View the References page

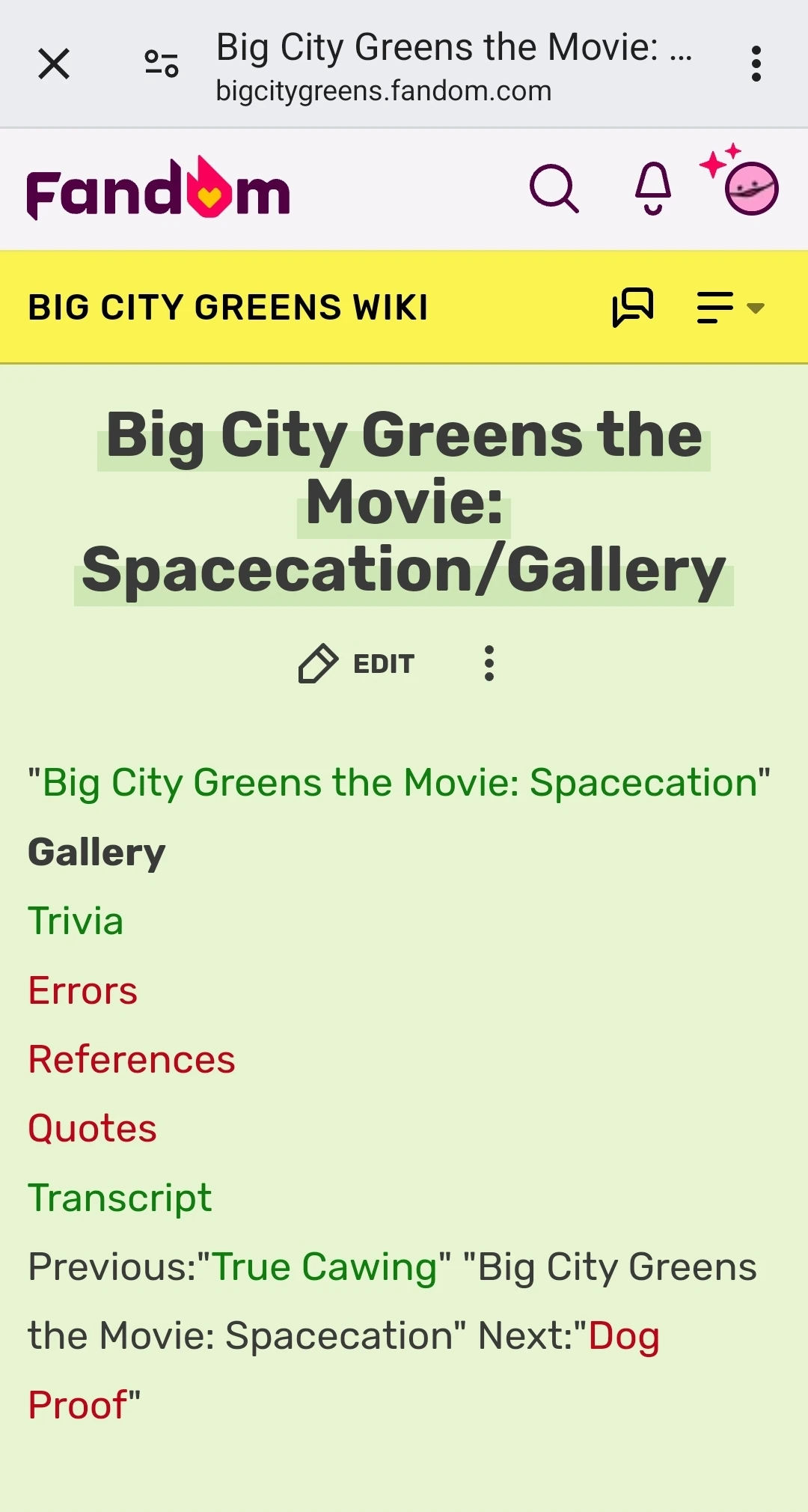132,1060
